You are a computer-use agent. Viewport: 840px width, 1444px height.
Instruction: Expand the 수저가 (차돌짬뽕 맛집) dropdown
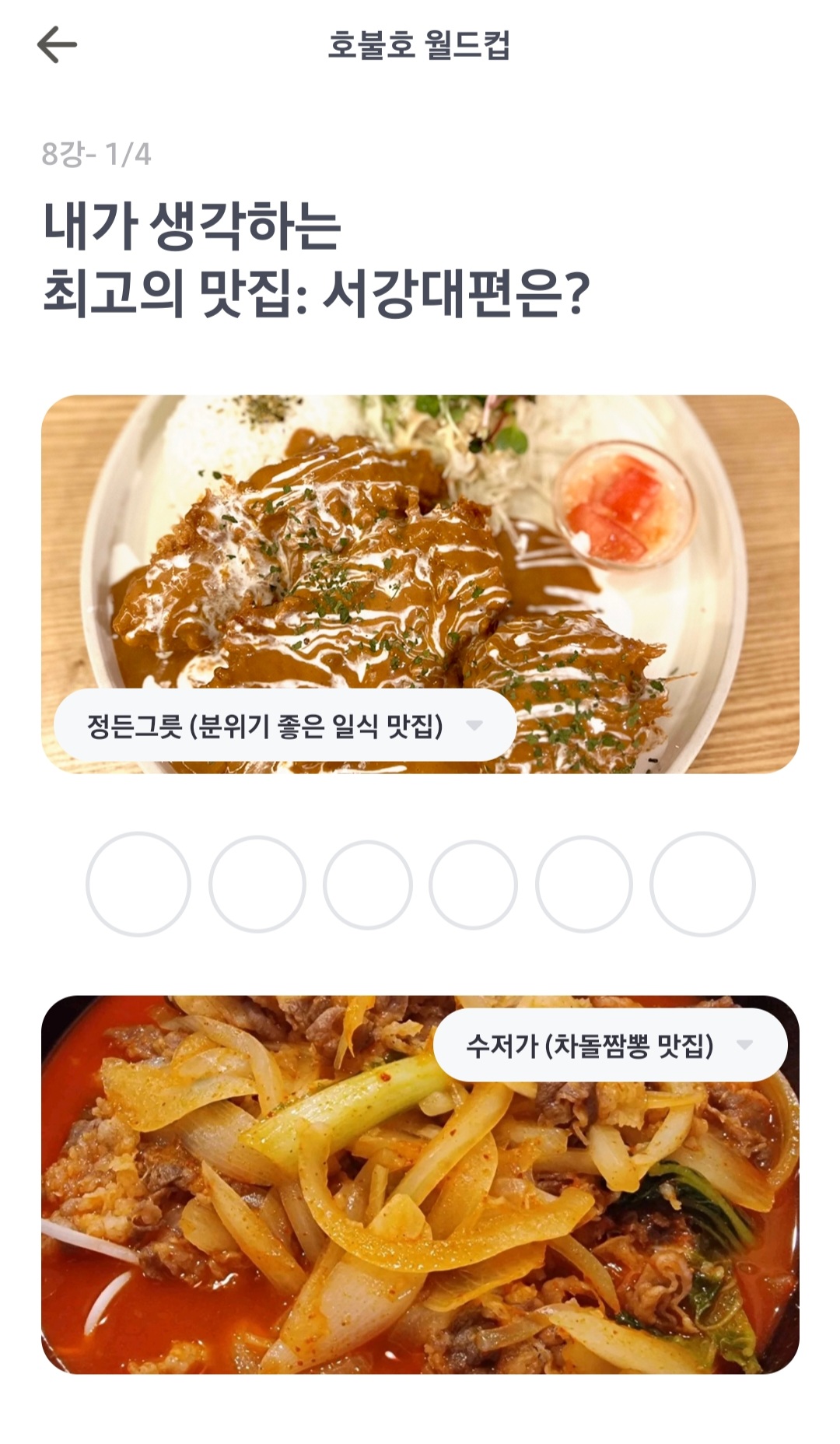click(x=744, y=1045)
